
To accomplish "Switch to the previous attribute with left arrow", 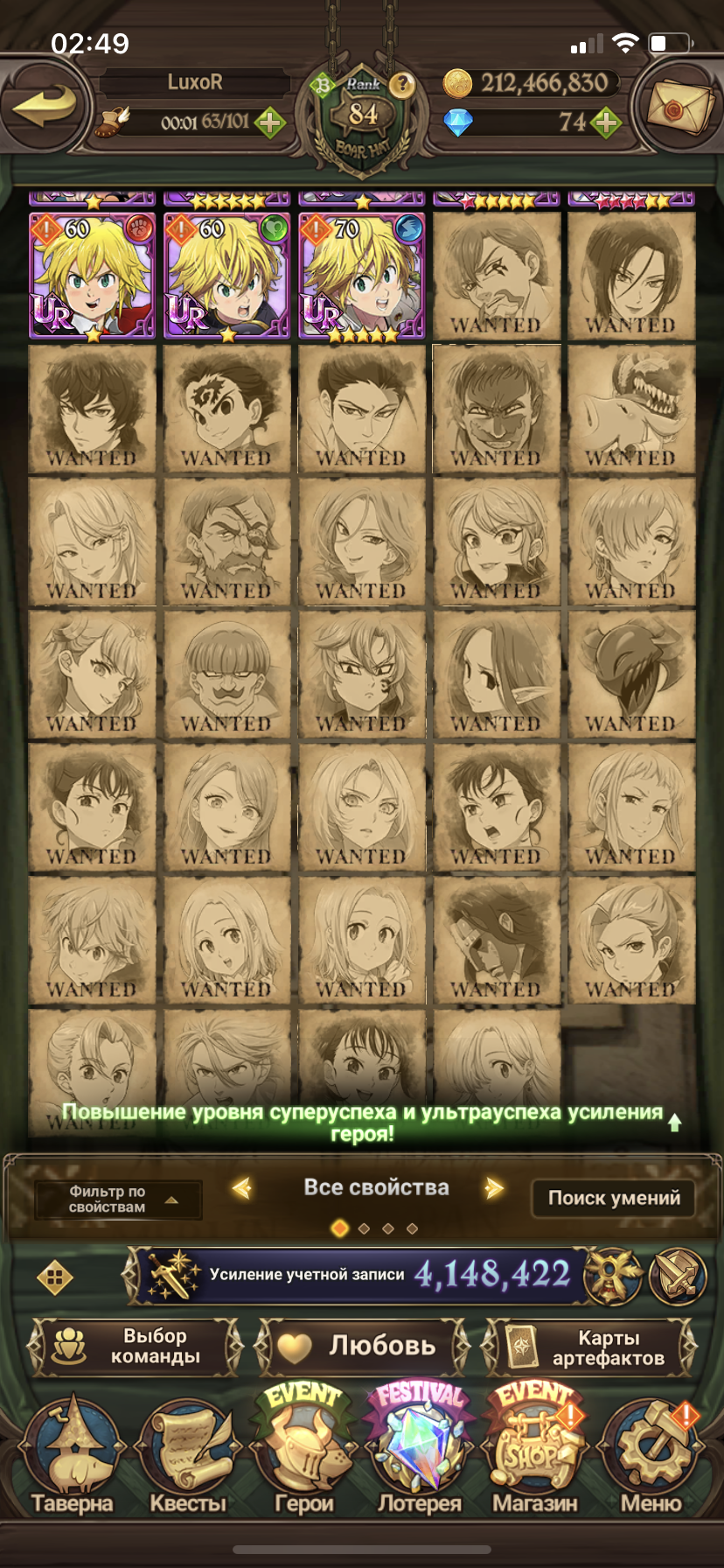I will pyautogui.click(x=241, y=1187).
